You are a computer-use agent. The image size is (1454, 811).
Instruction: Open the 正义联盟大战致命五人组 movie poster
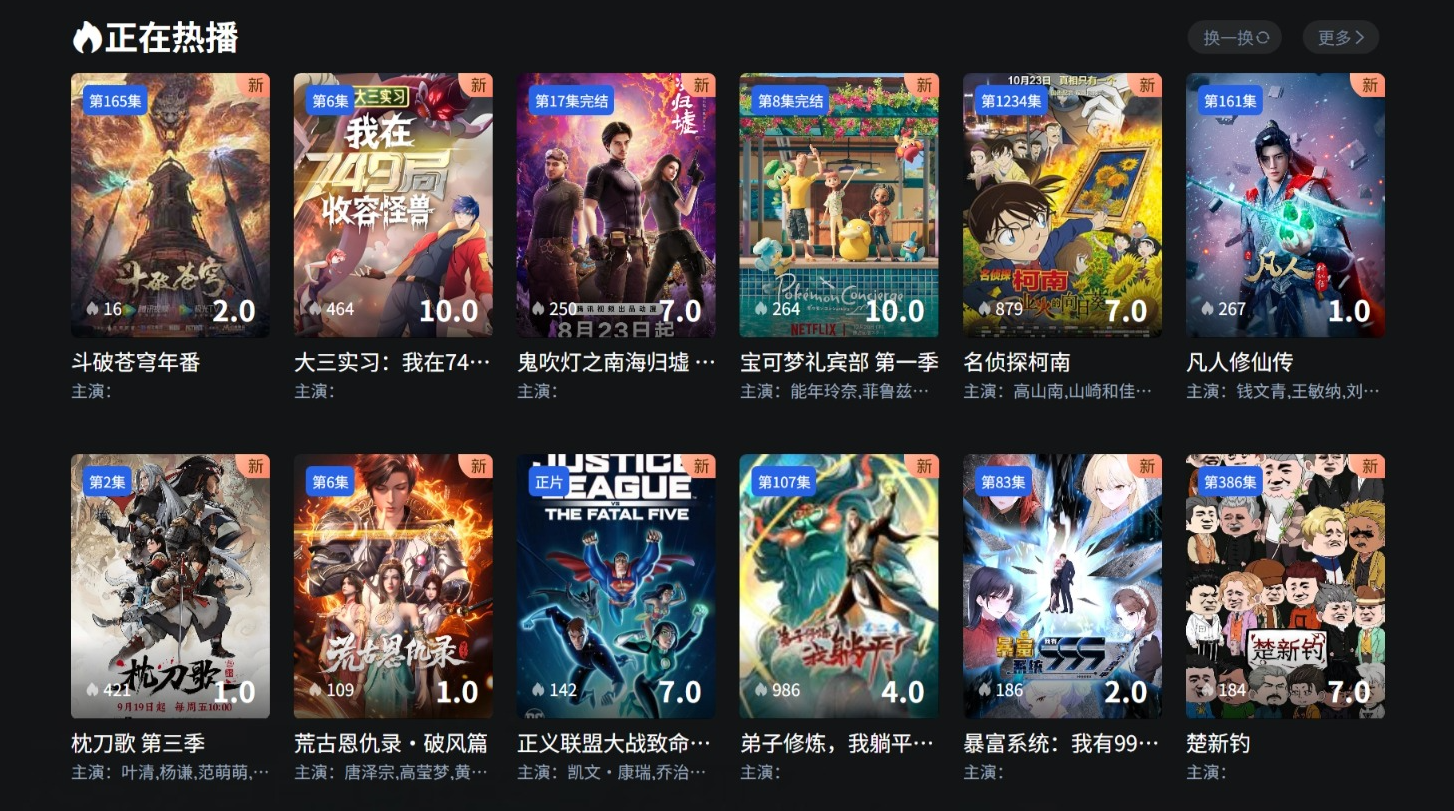[x=616, y=586]
